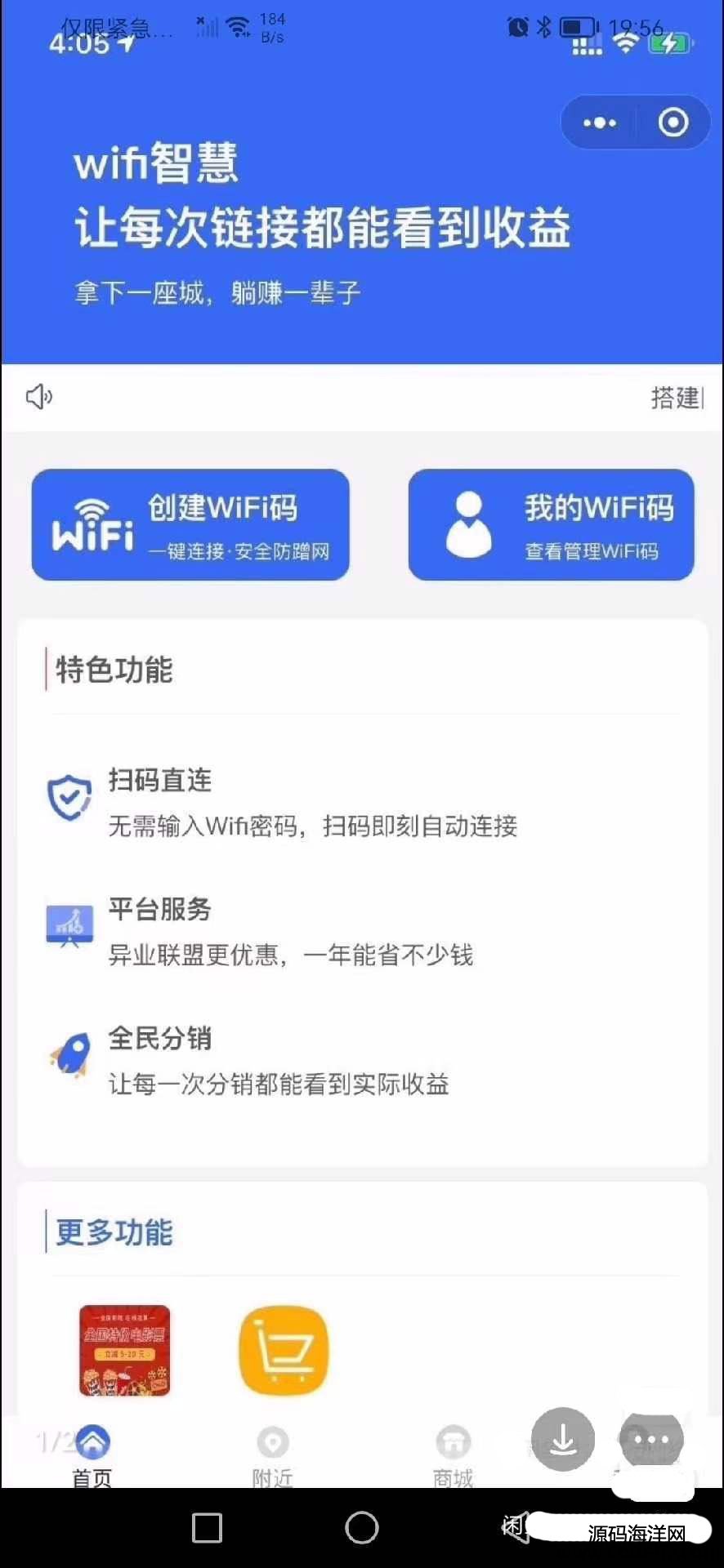Open recent apps with the square button
The width and height of the screenshot is (724, 1568).
(207, 1528)
